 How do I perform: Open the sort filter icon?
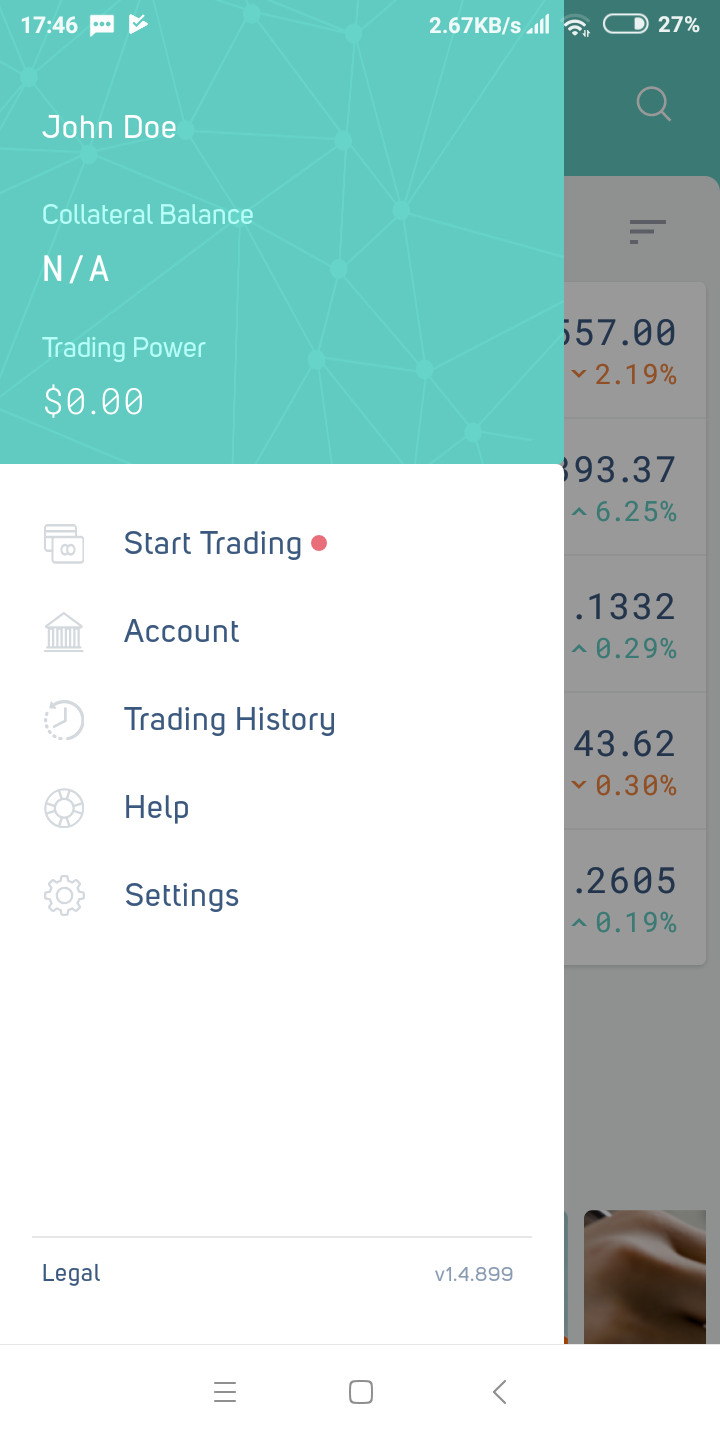(x=647, y=232)
